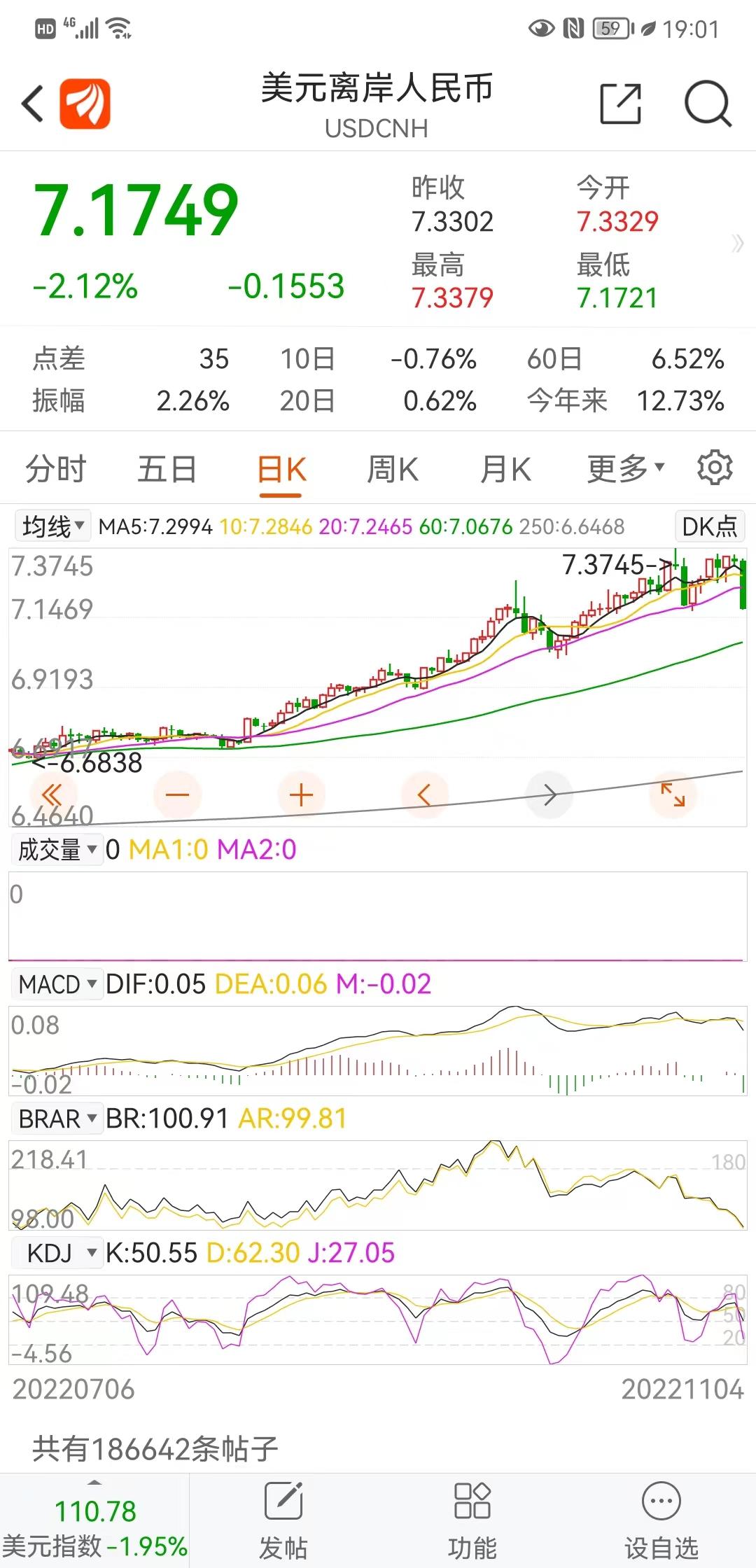The width and height of the screenshot is (756, 1568).
Task: Open the 功能 menu
Action: (x=472, y=1520)
